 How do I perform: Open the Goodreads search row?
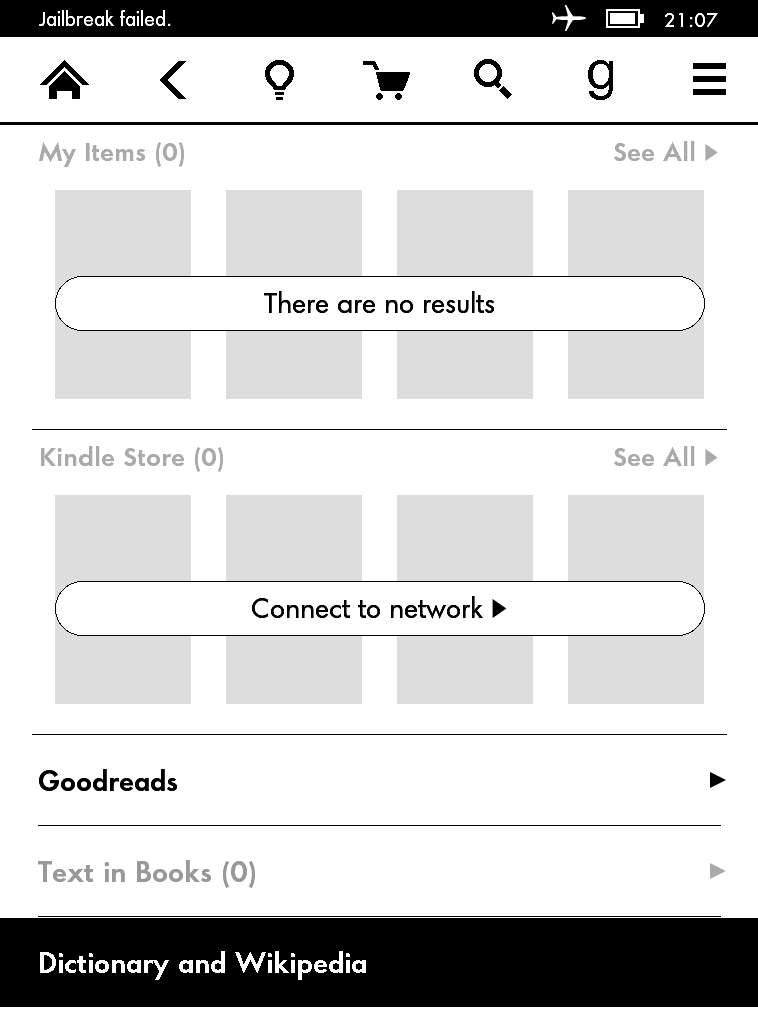[379, 781]
